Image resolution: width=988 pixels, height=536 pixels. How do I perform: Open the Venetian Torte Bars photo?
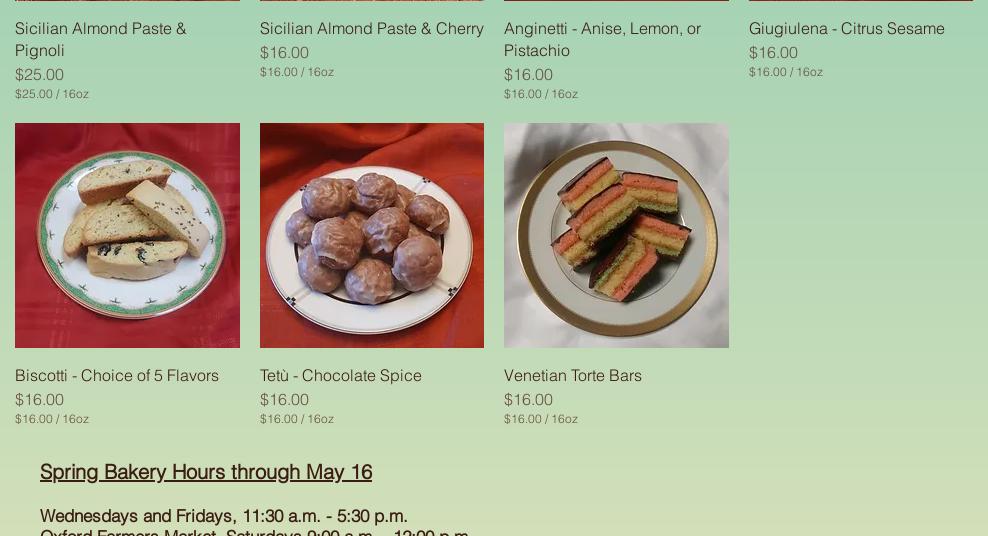point(616,235)
